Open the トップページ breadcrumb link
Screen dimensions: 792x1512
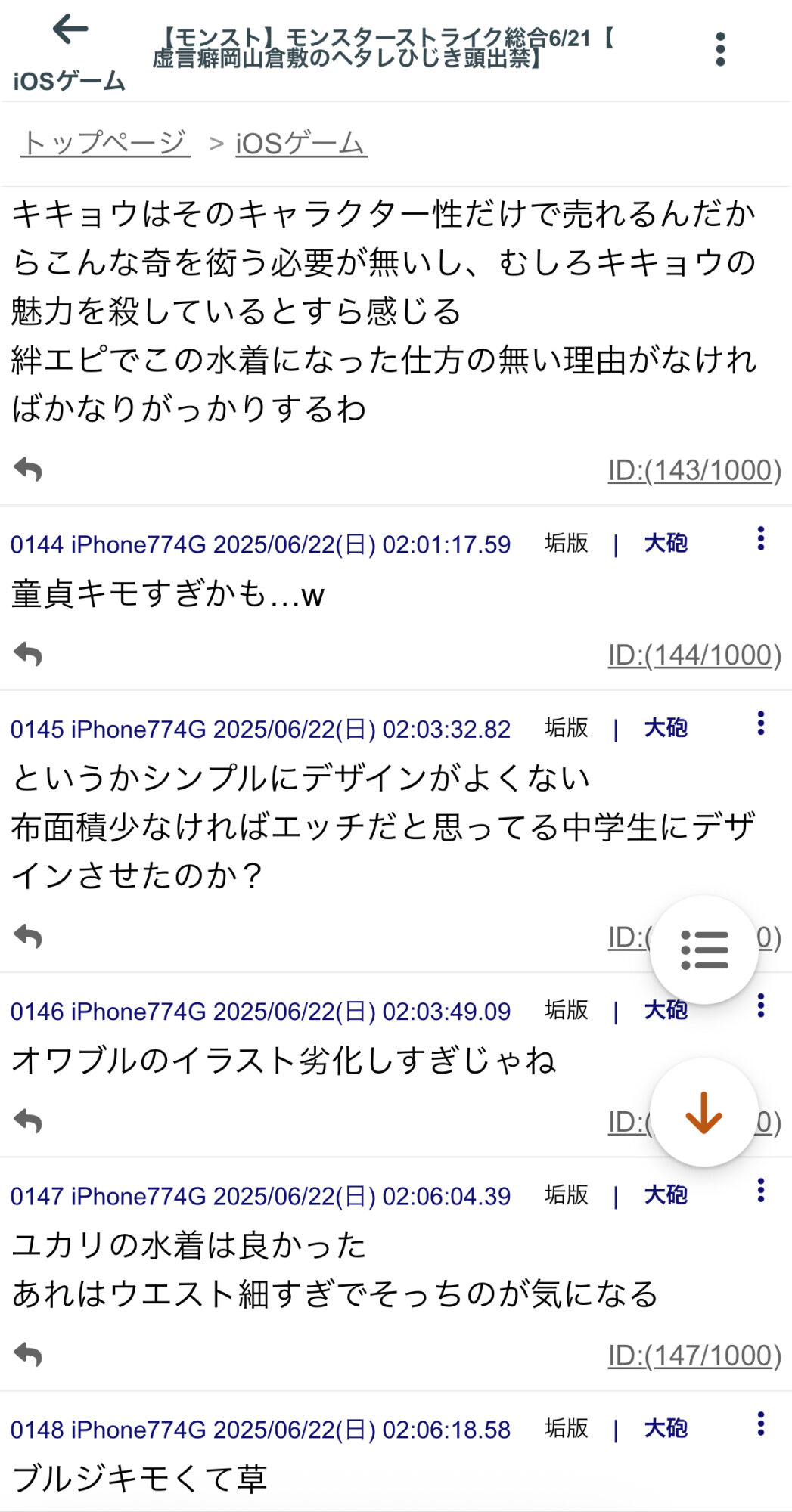click(105, 142)
